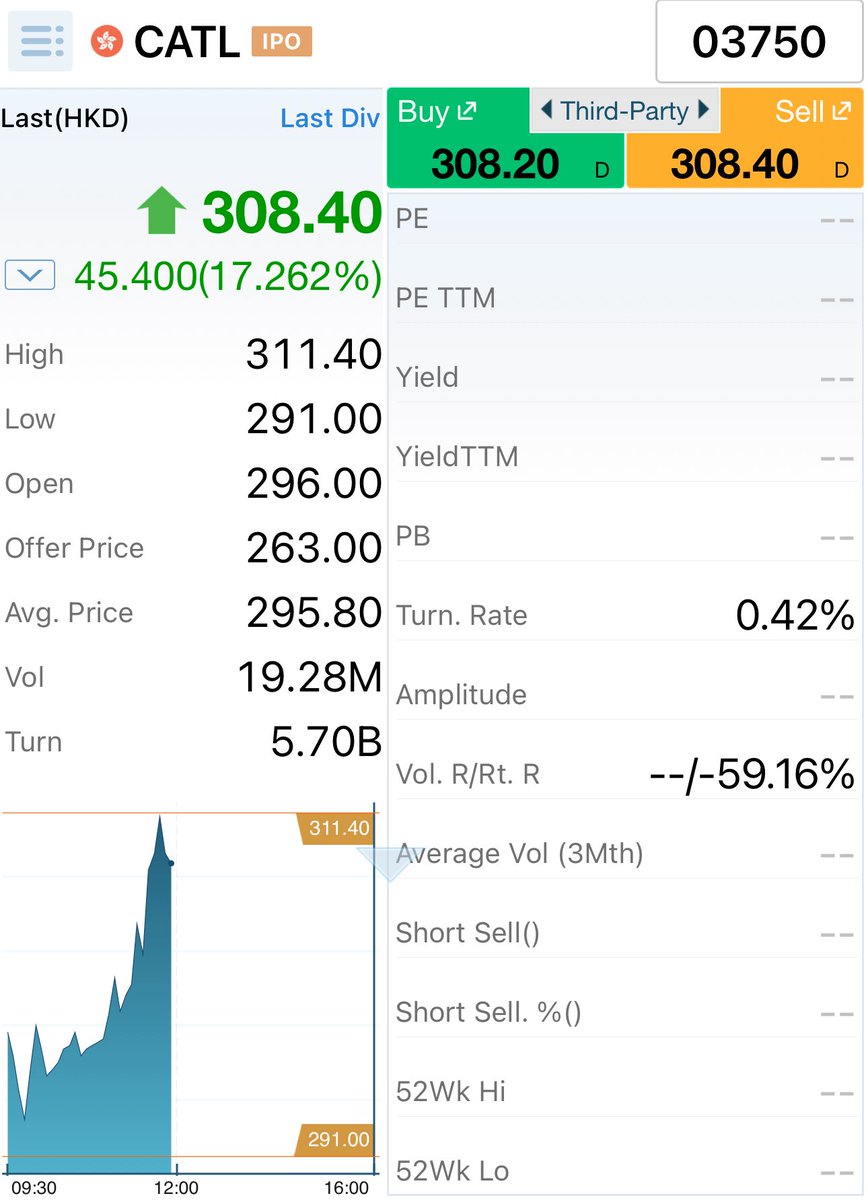This screenshot has width=868, height=1200.
Task: Click the Last(HKD) header label
Action: point(63,118)
